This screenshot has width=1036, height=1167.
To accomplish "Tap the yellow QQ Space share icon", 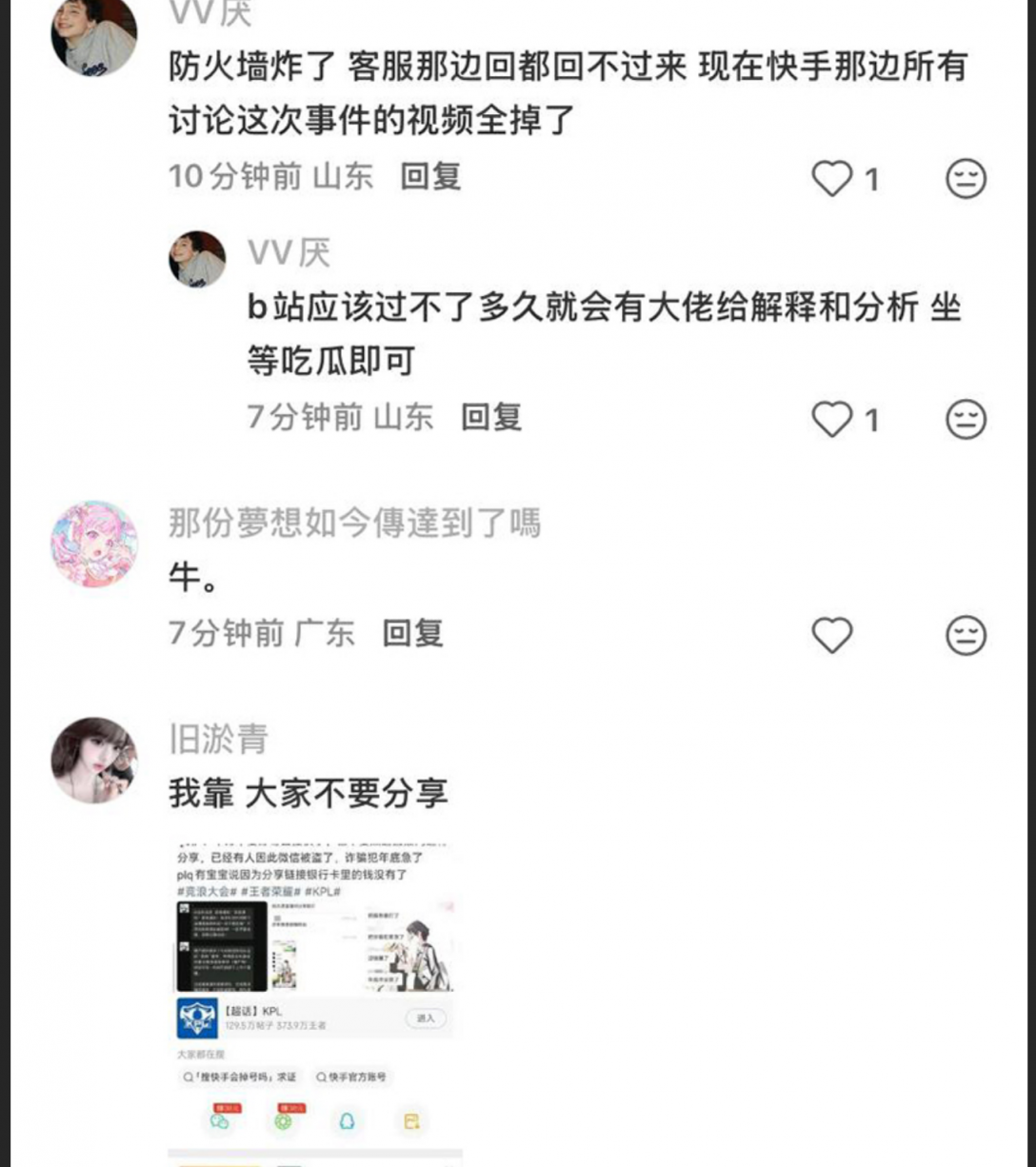I will coord(409,1121).
